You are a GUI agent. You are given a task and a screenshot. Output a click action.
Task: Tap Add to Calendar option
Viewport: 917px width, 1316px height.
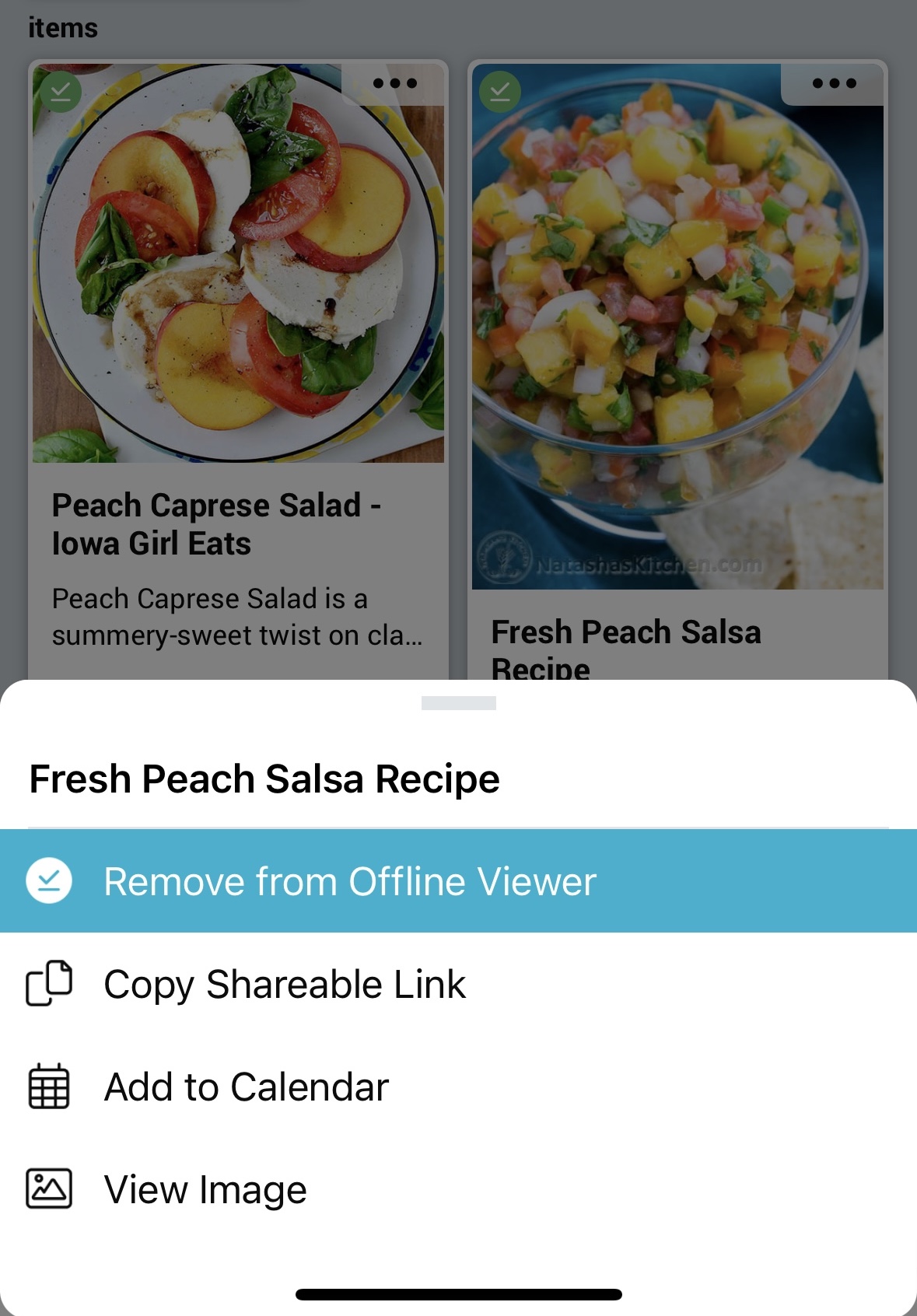coord(246,1087)
